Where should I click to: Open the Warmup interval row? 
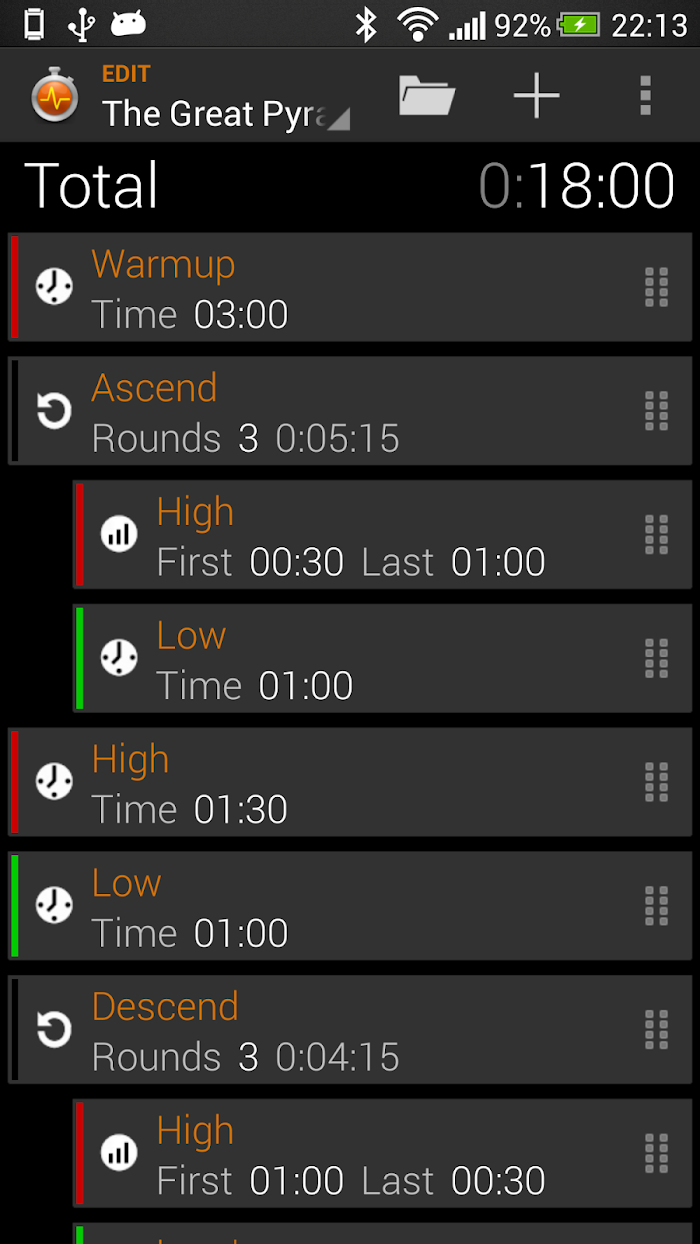pyautogui.click(x=350, y=288)
